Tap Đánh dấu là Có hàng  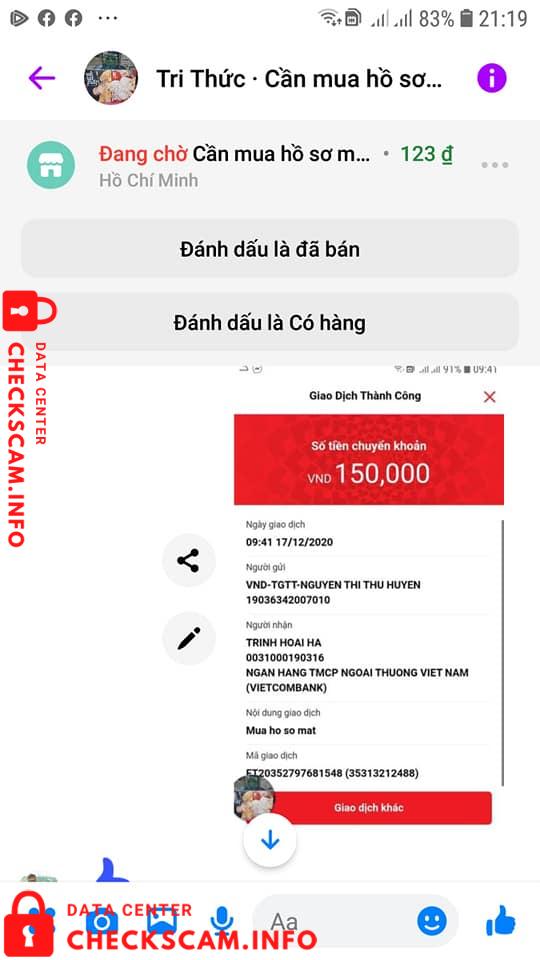pos(270,322)
